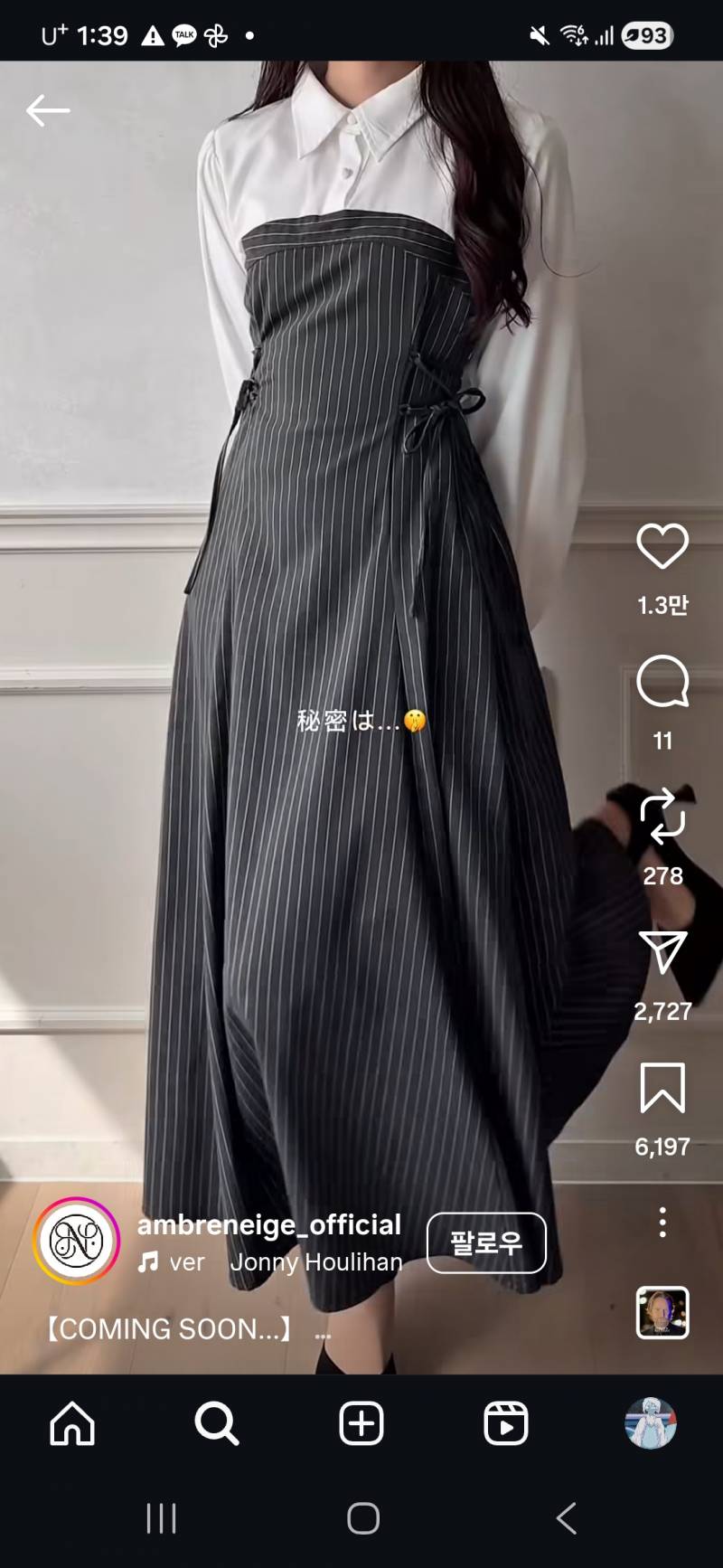Screen dimensions: 723x1568
Task: Tap the system back button
Action: pyautogui.click(x=566, y=1518)
